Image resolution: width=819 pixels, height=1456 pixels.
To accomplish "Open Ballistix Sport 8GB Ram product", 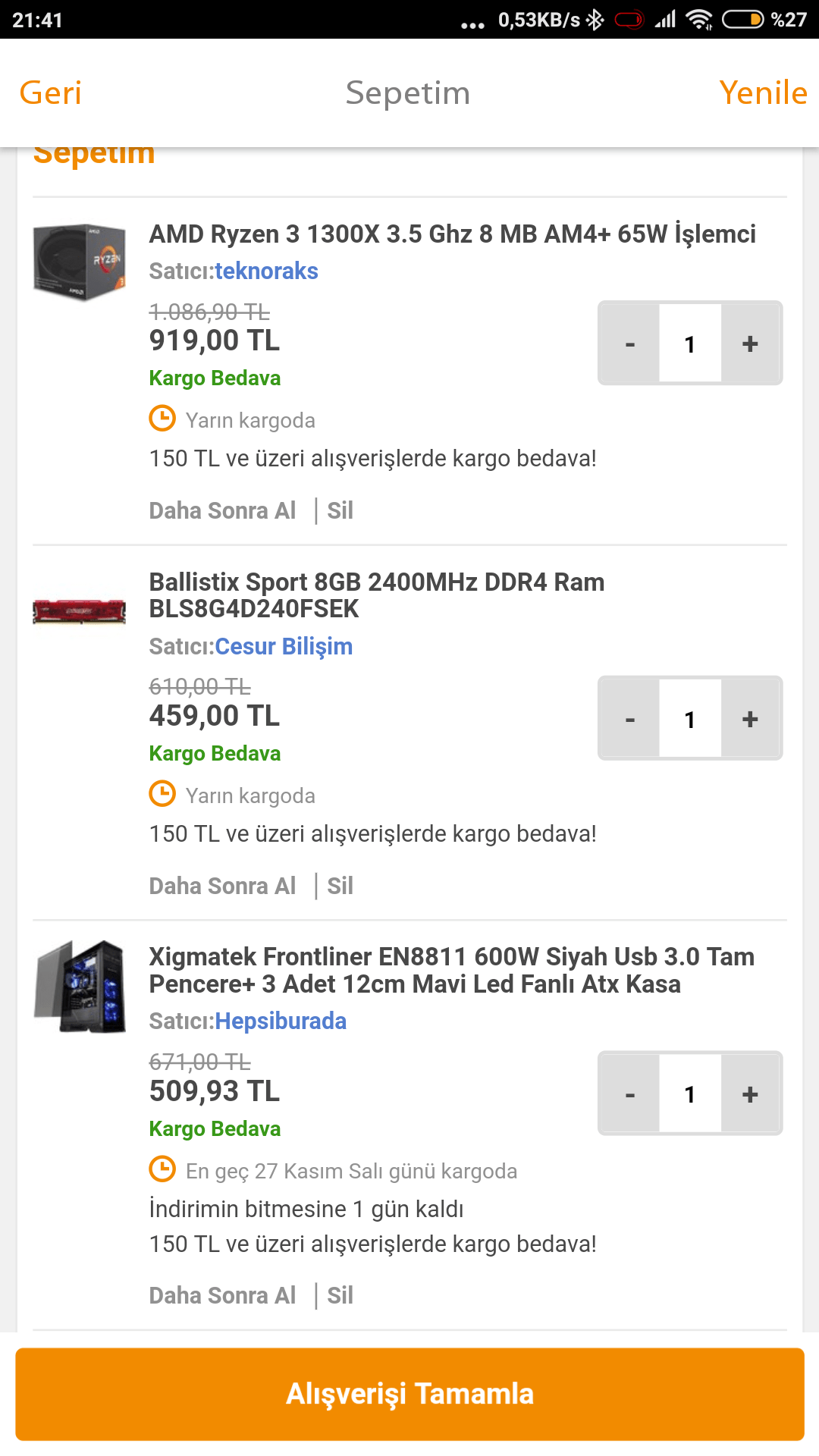I will pos(376,595).
